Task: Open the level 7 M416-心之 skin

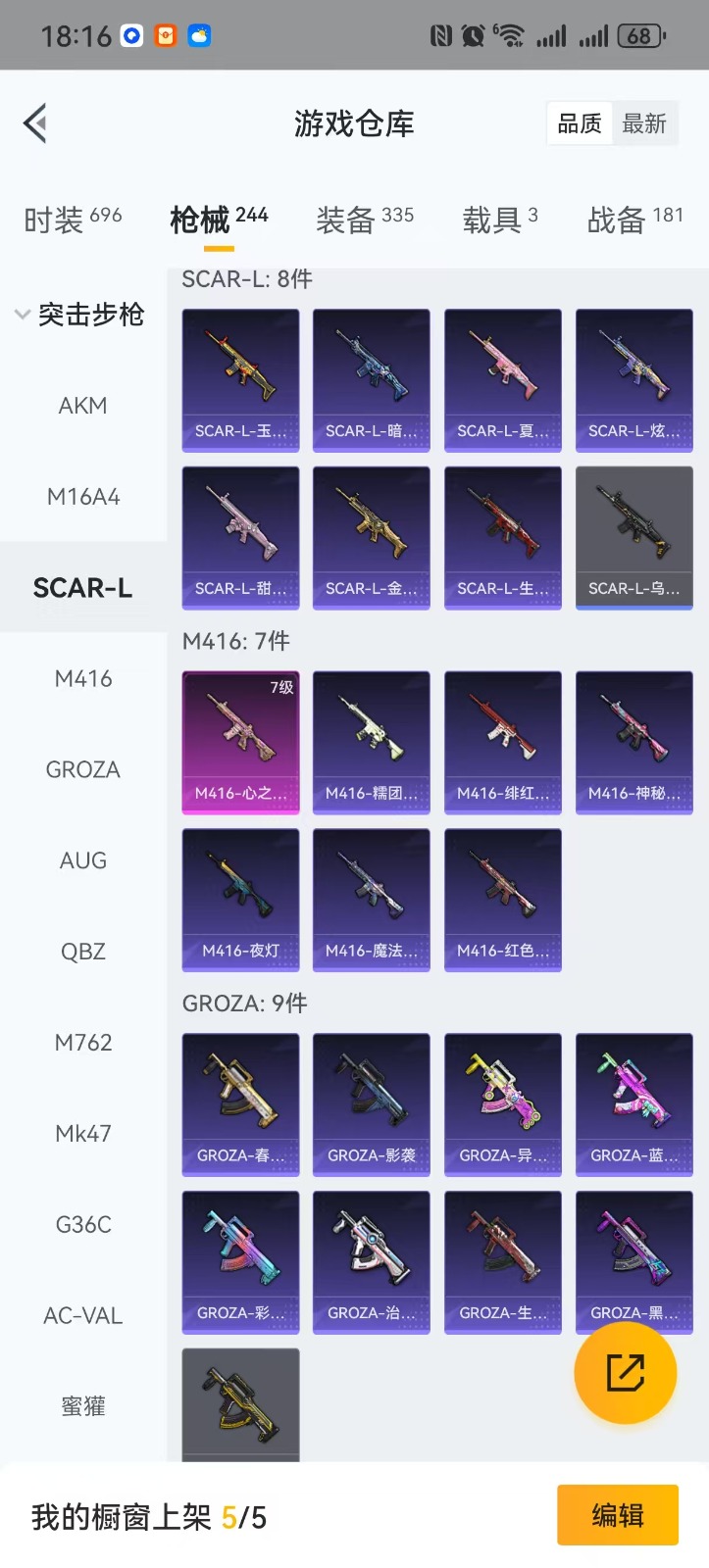Action: coord(240,742)
